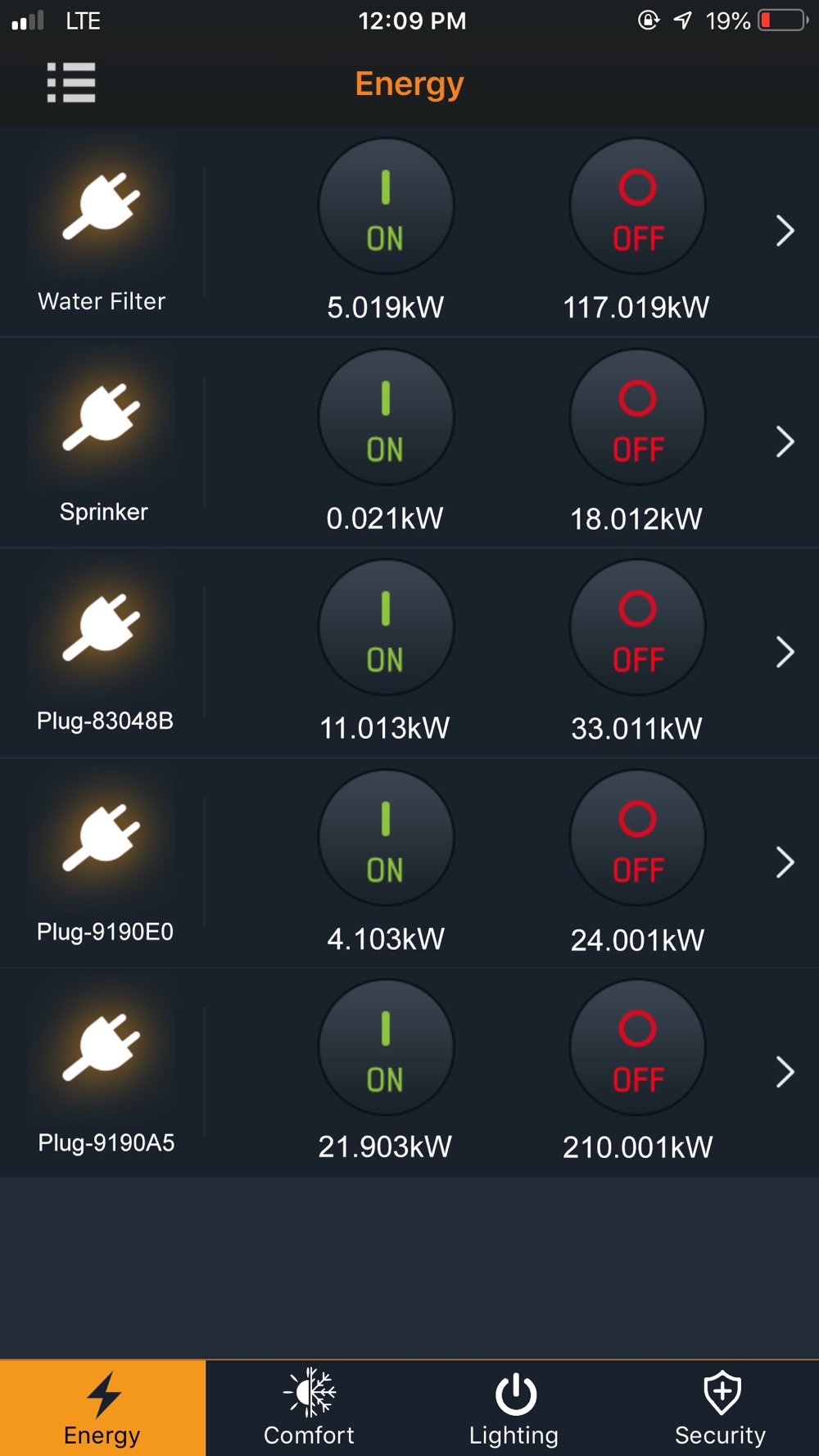819x1456 pixels.
Task: Turn off Plug-83048B
Action: tap(637, 627)
